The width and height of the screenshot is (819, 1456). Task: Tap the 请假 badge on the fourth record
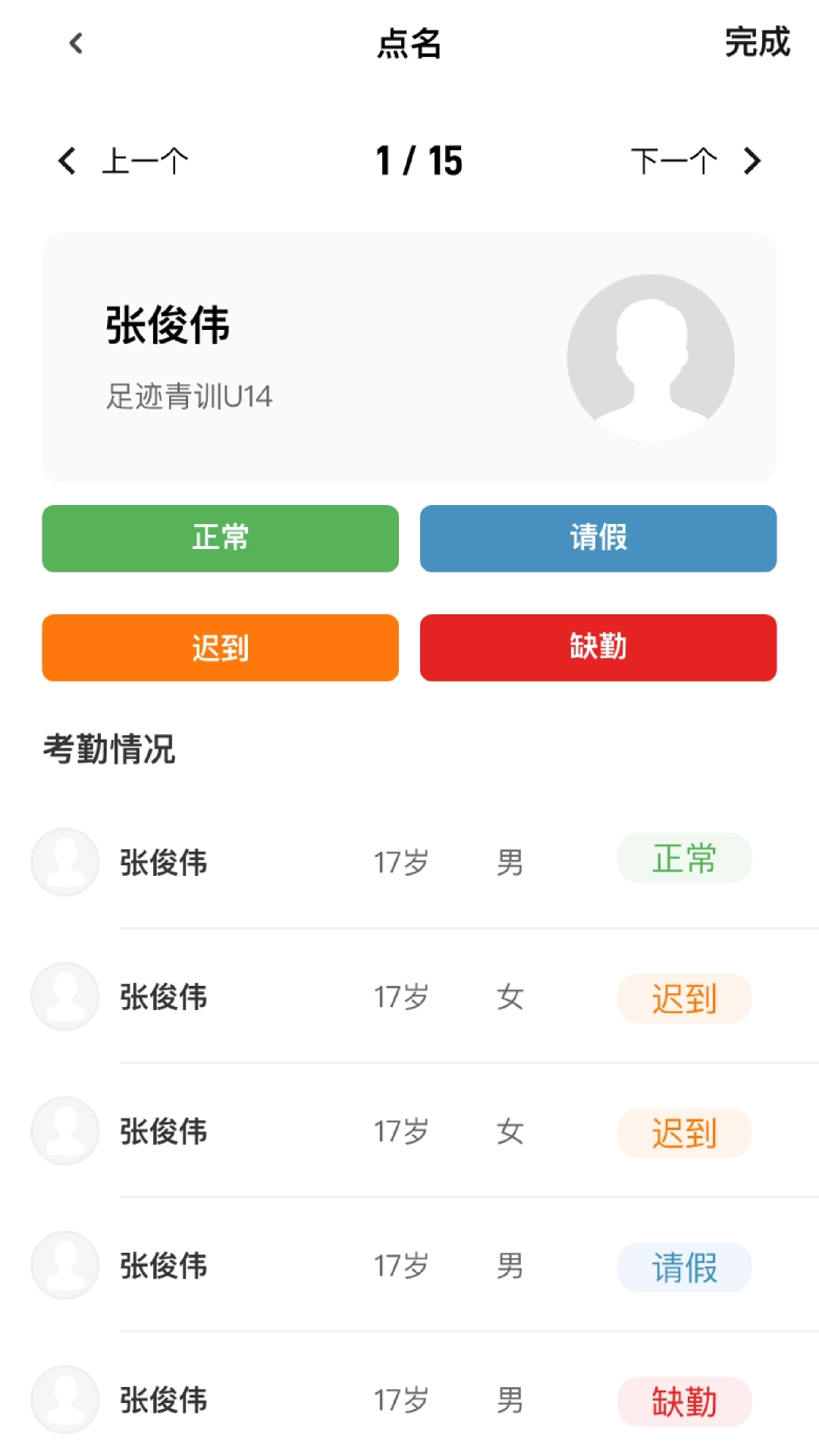(x=683, y=1265)
